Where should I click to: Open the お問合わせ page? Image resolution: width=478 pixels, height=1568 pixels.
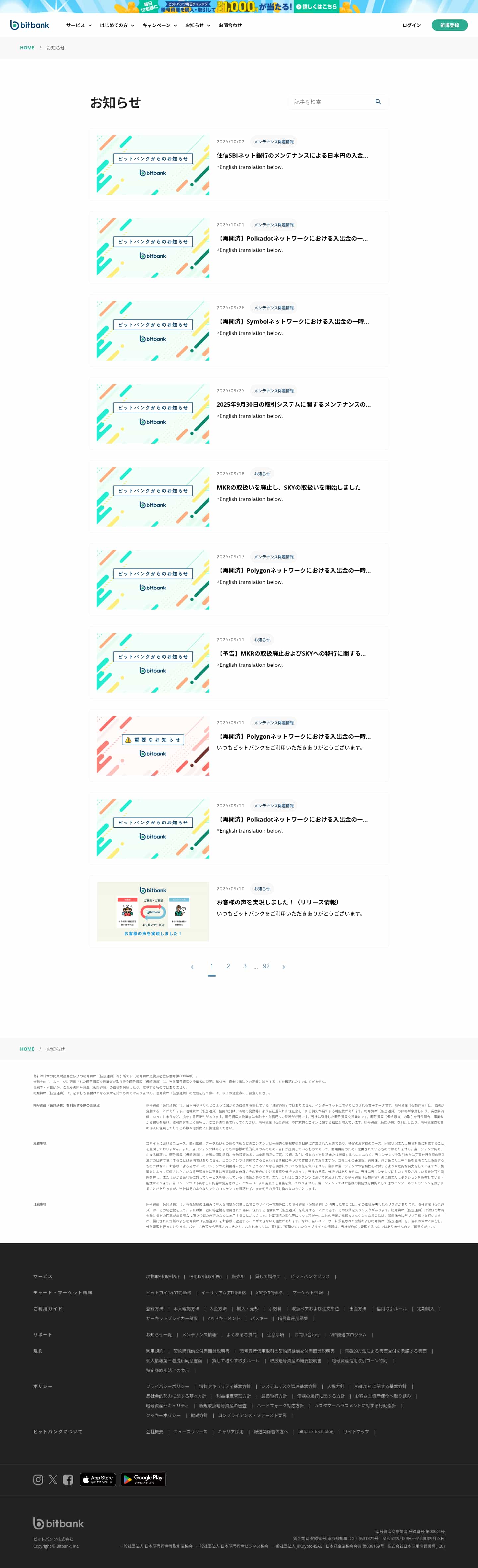230,25
